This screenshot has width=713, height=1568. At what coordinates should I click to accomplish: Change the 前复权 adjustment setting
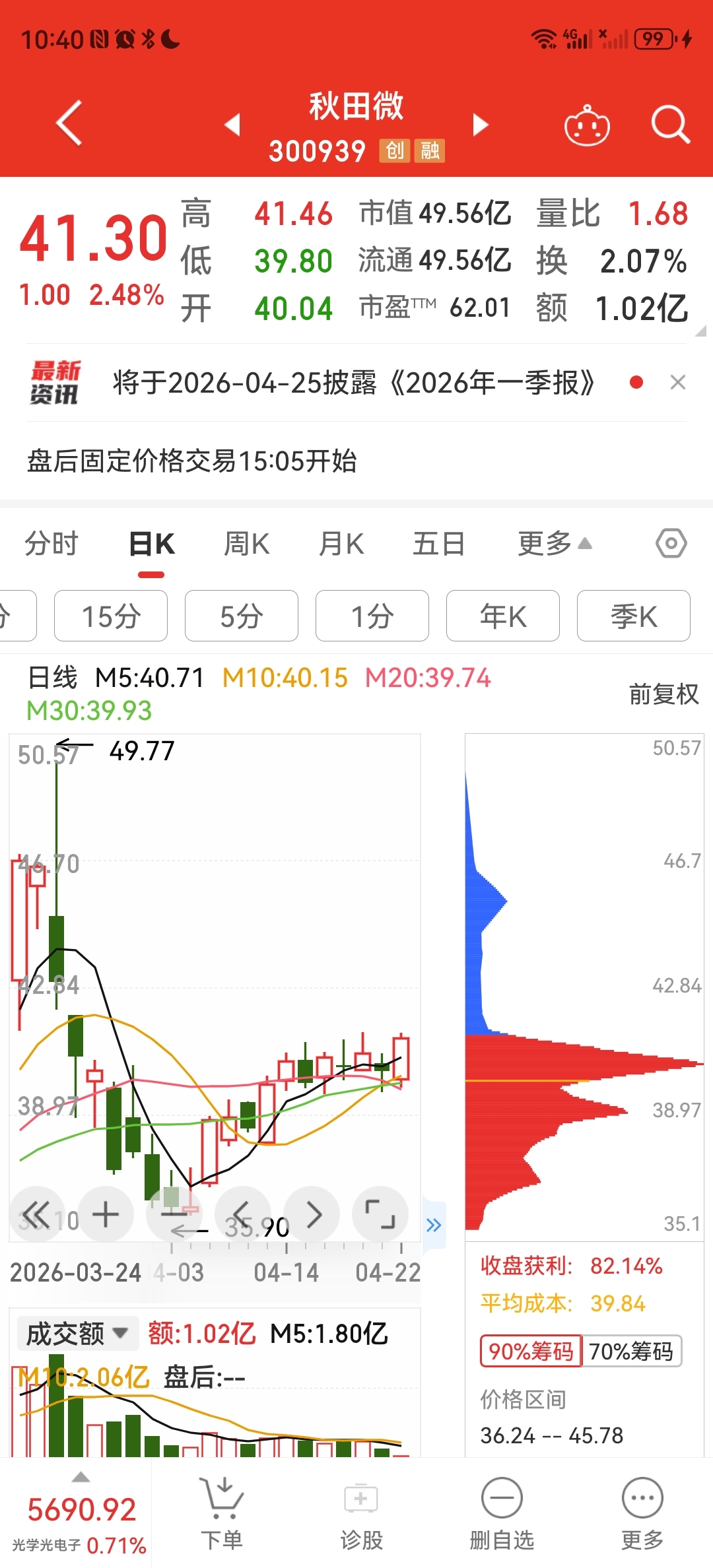[x=663, y=694]
